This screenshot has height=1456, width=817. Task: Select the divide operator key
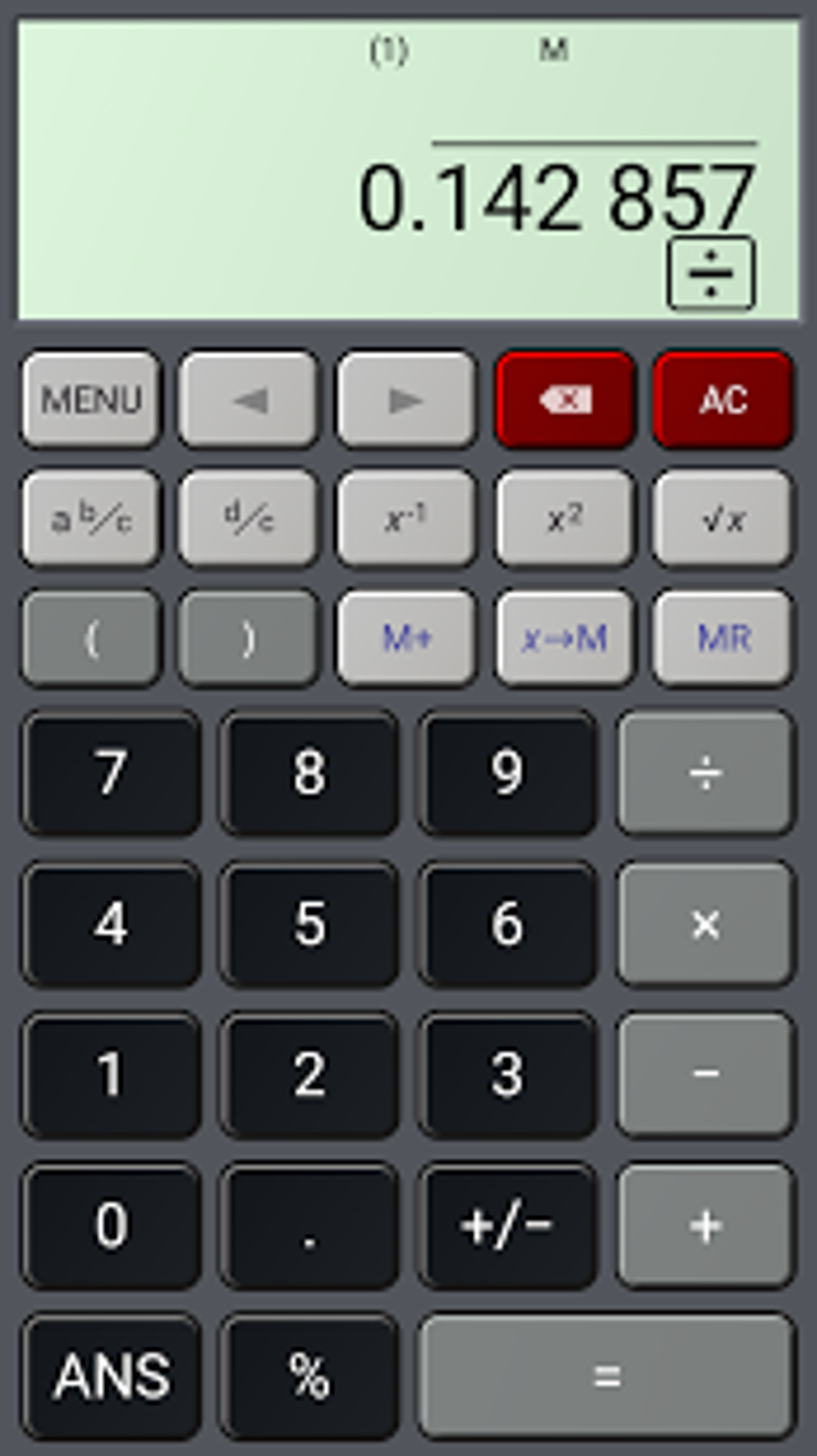706,773
